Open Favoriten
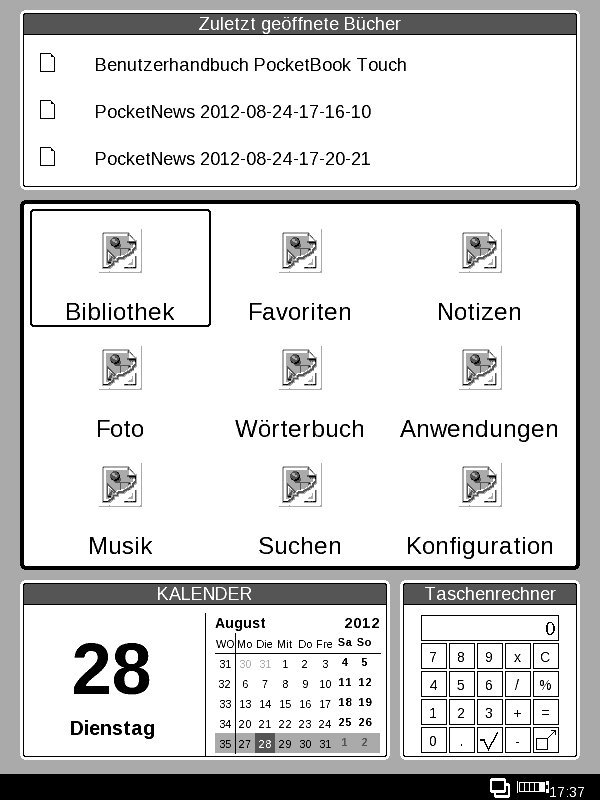 point(300,270)
